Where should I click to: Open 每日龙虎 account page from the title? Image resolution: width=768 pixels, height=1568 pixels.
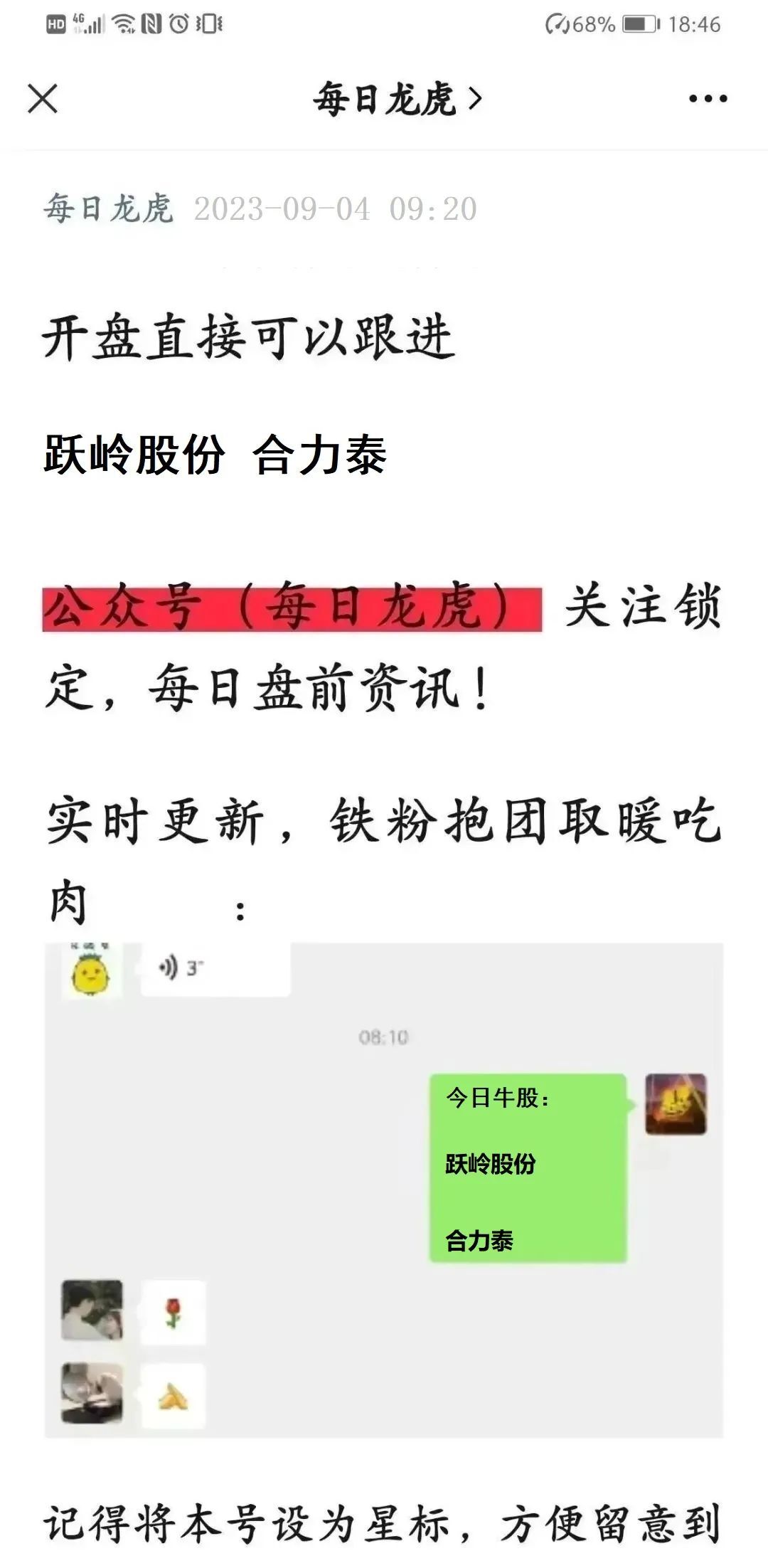(397, 99)
